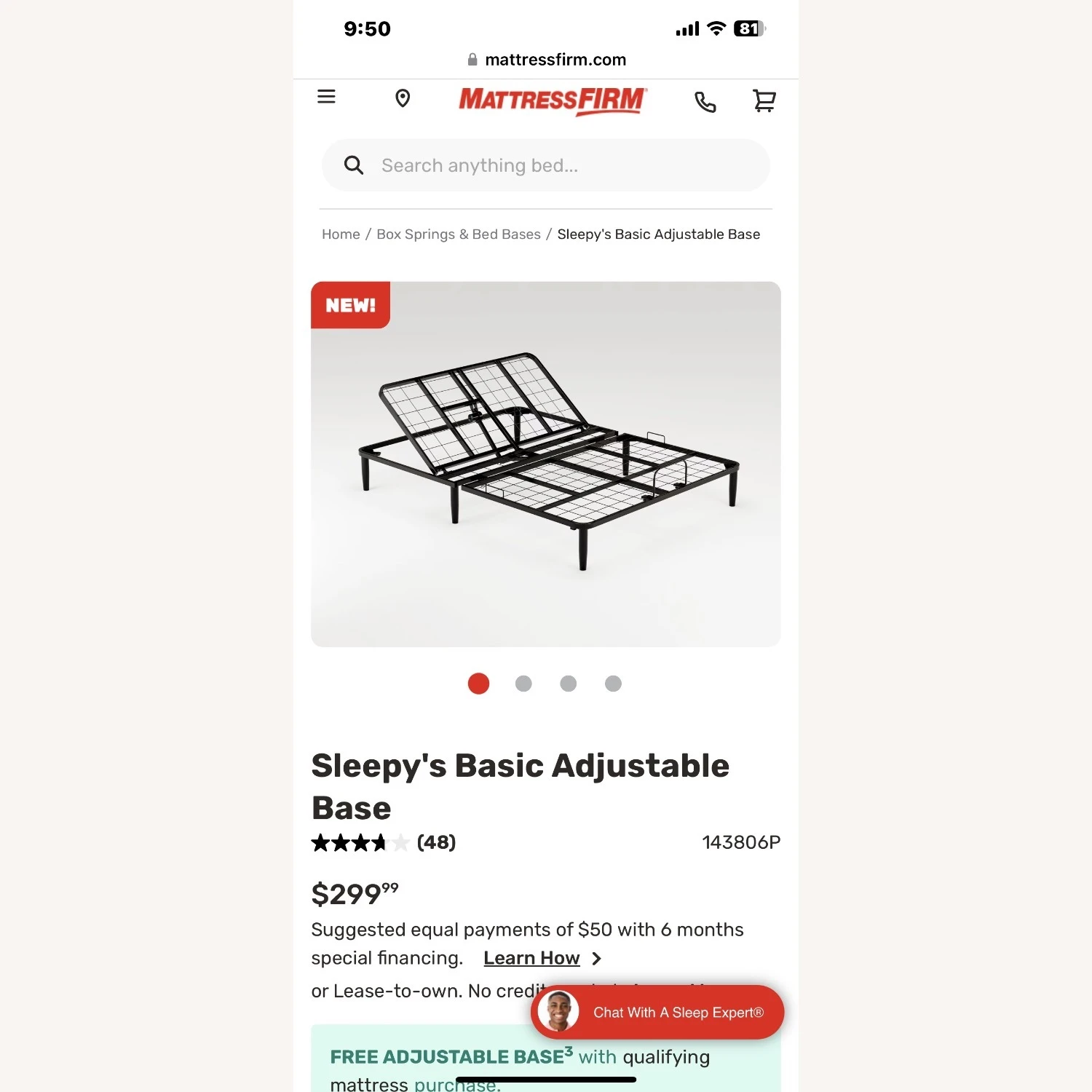The image size is (1092, 1092).
Task: Select the second image carousel dot
Action: point(523,684)
